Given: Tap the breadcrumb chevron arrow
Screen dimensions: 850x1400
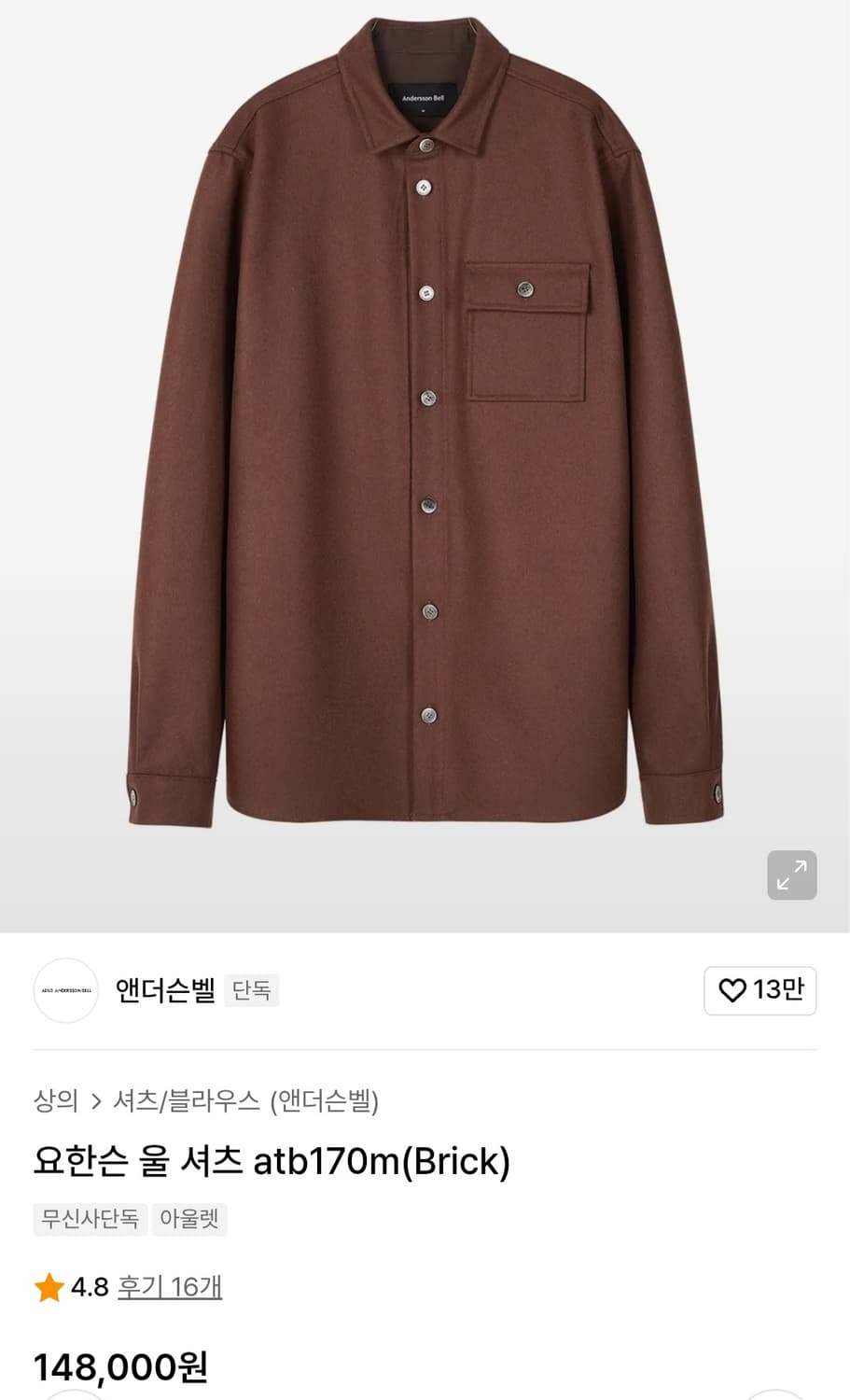Looking at the screenshot, I should (96, 1101).
